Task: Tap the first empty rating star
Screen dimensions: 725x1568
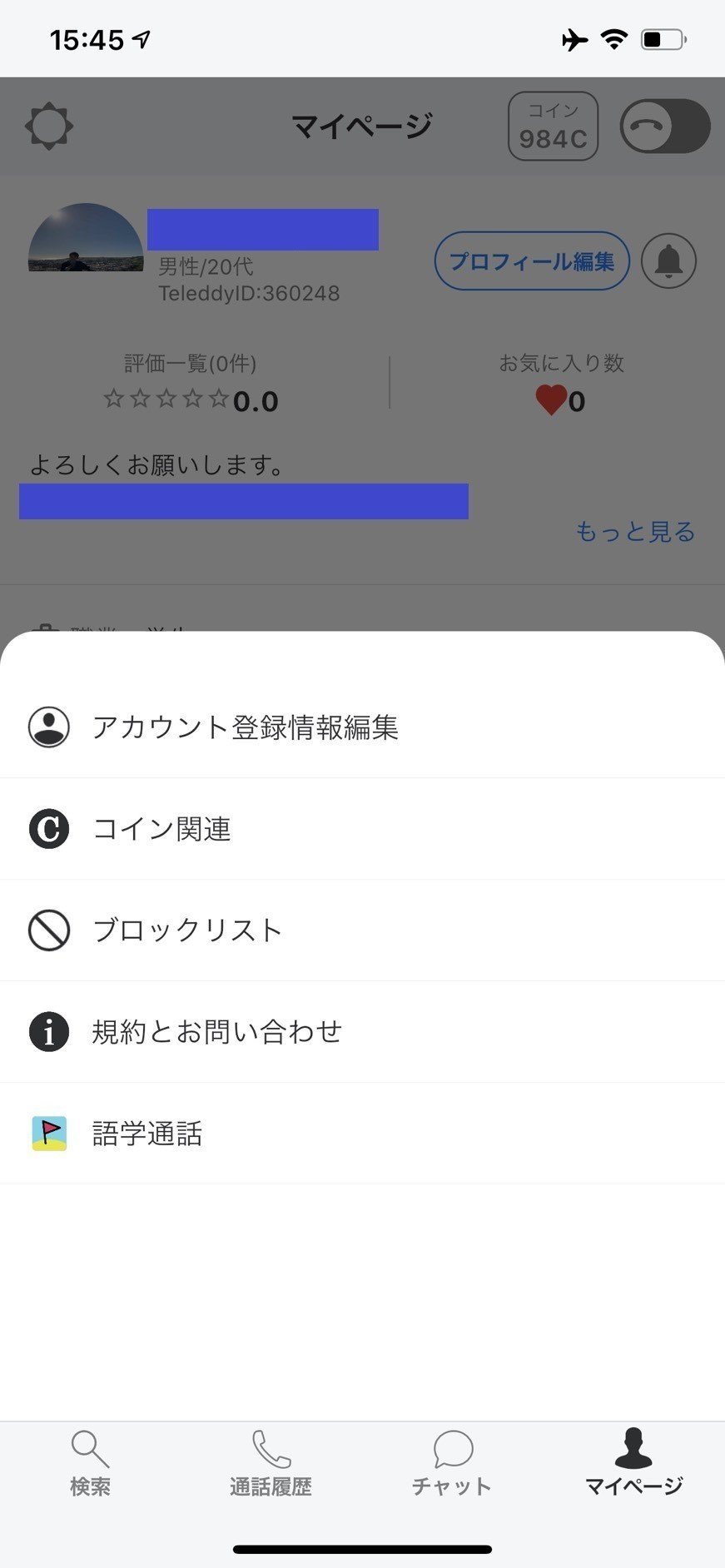Action: (x=113, y=399)
